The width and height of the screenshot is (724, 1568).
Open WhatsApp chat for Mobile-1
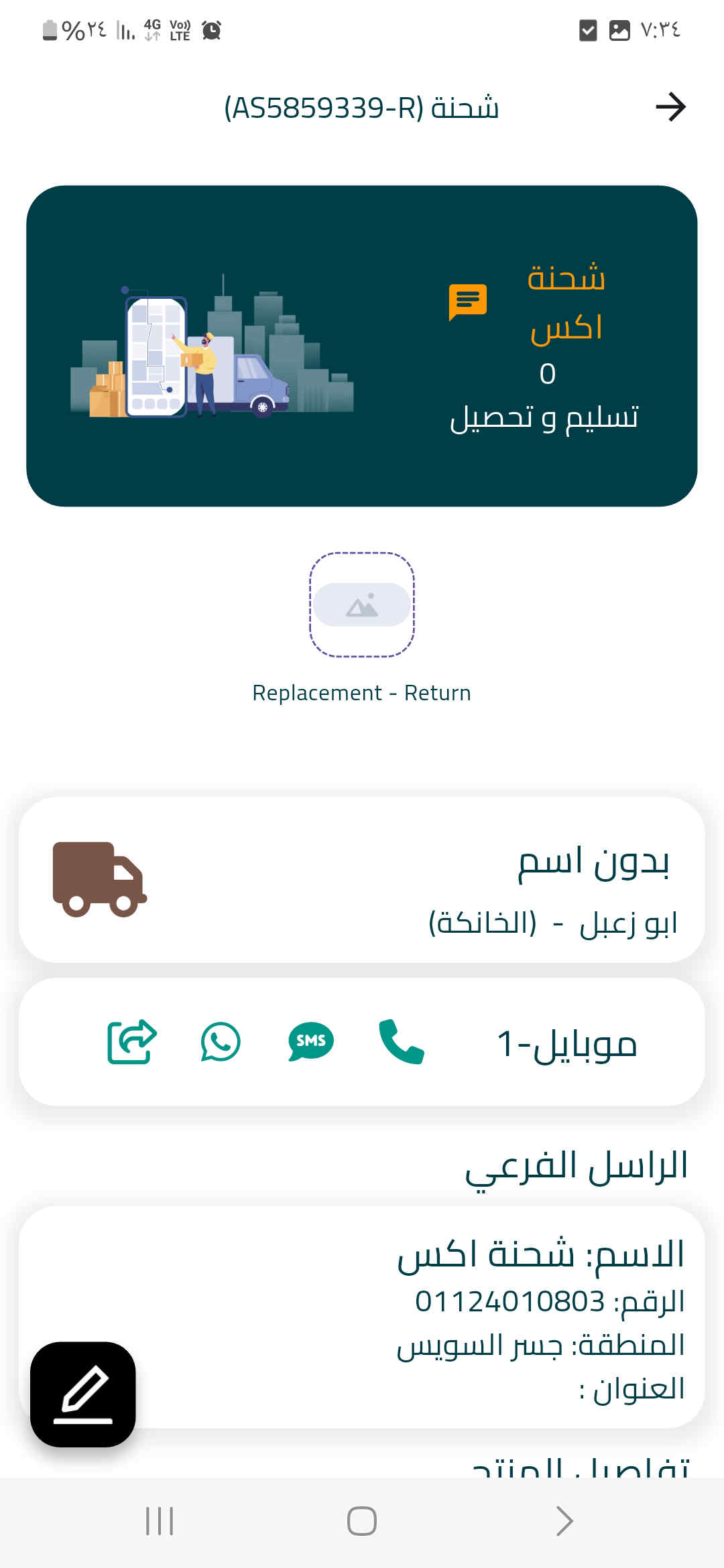(x=221, y=1042)
